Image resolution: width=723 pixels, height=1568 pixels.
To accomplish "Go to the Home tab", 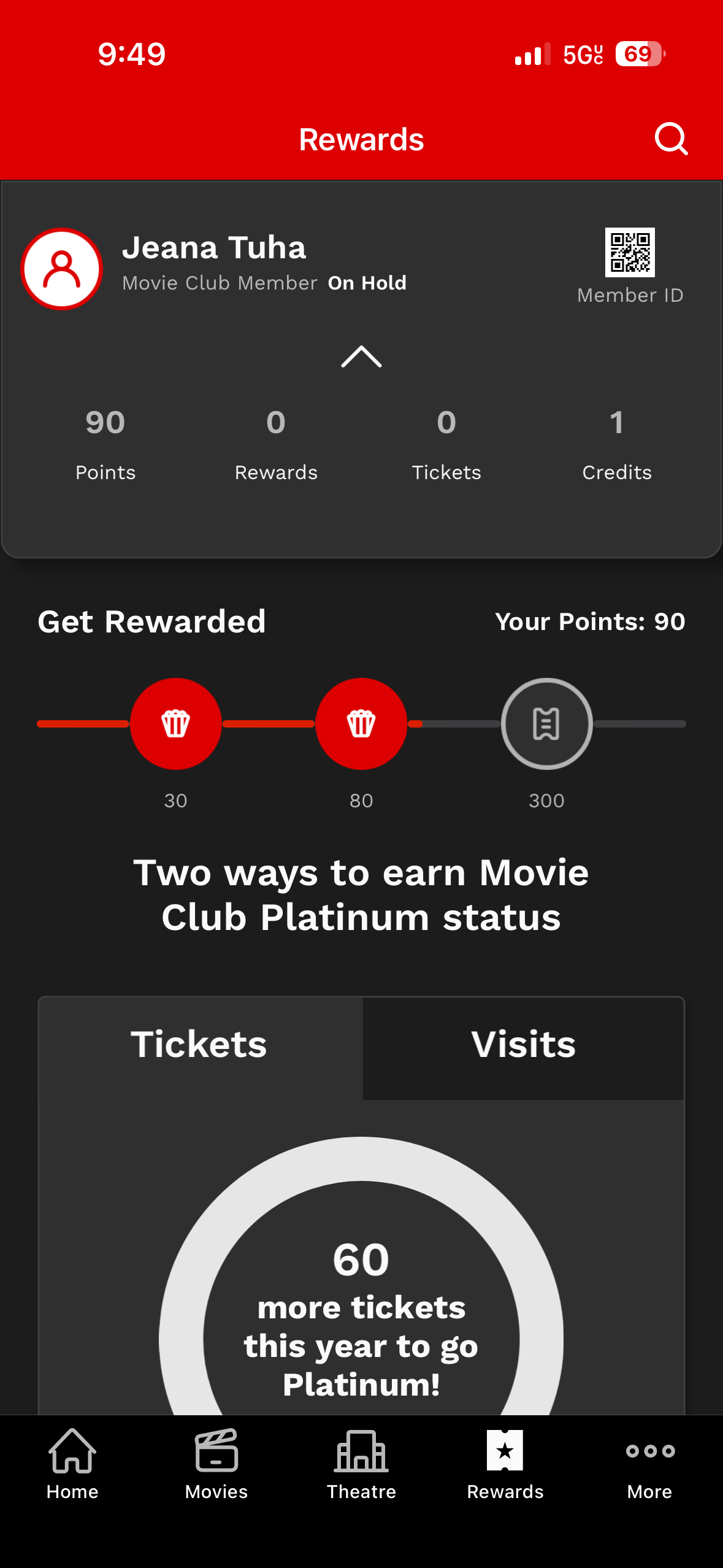I will coord(72,1463).
